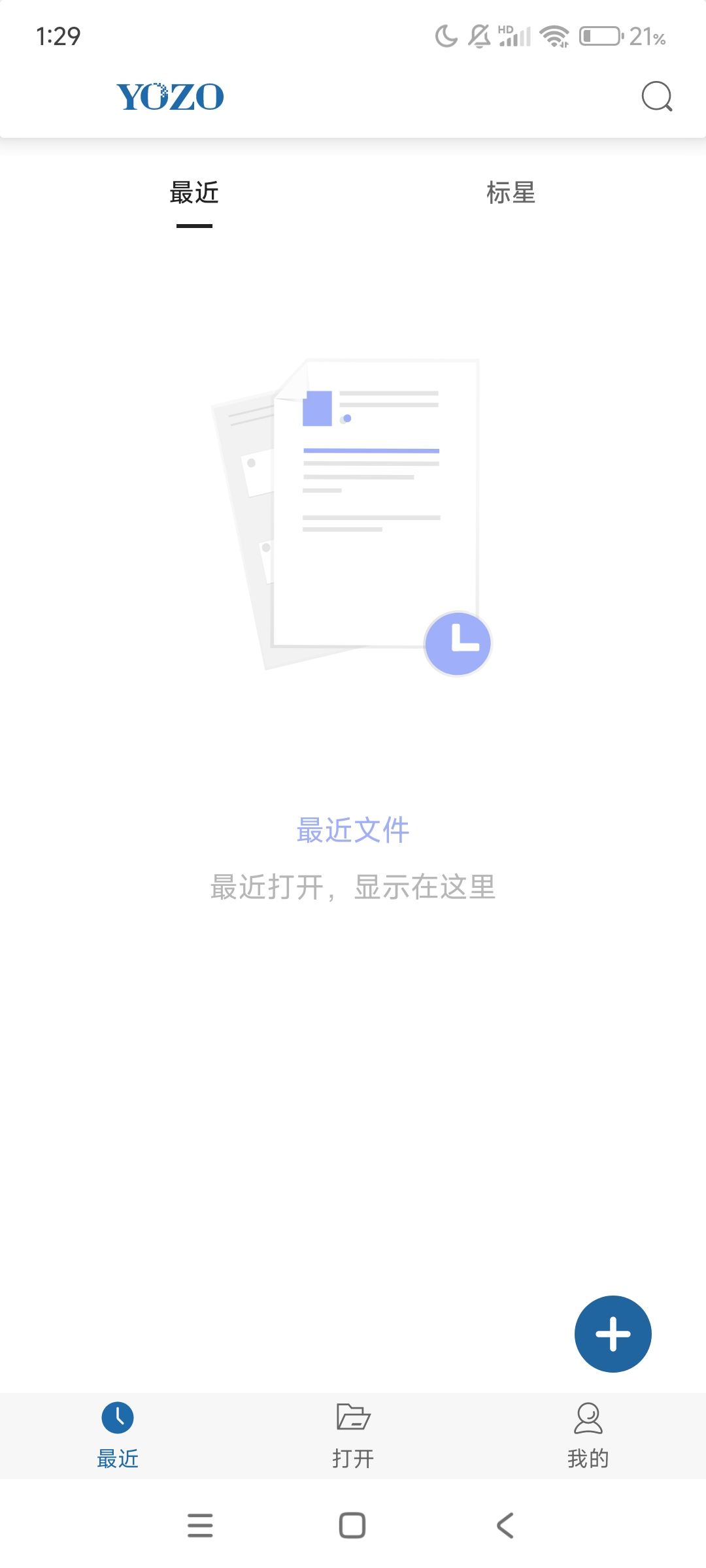Open the search icon in the app bar
Screen dimensions: 706x1568
click(656, 97)
